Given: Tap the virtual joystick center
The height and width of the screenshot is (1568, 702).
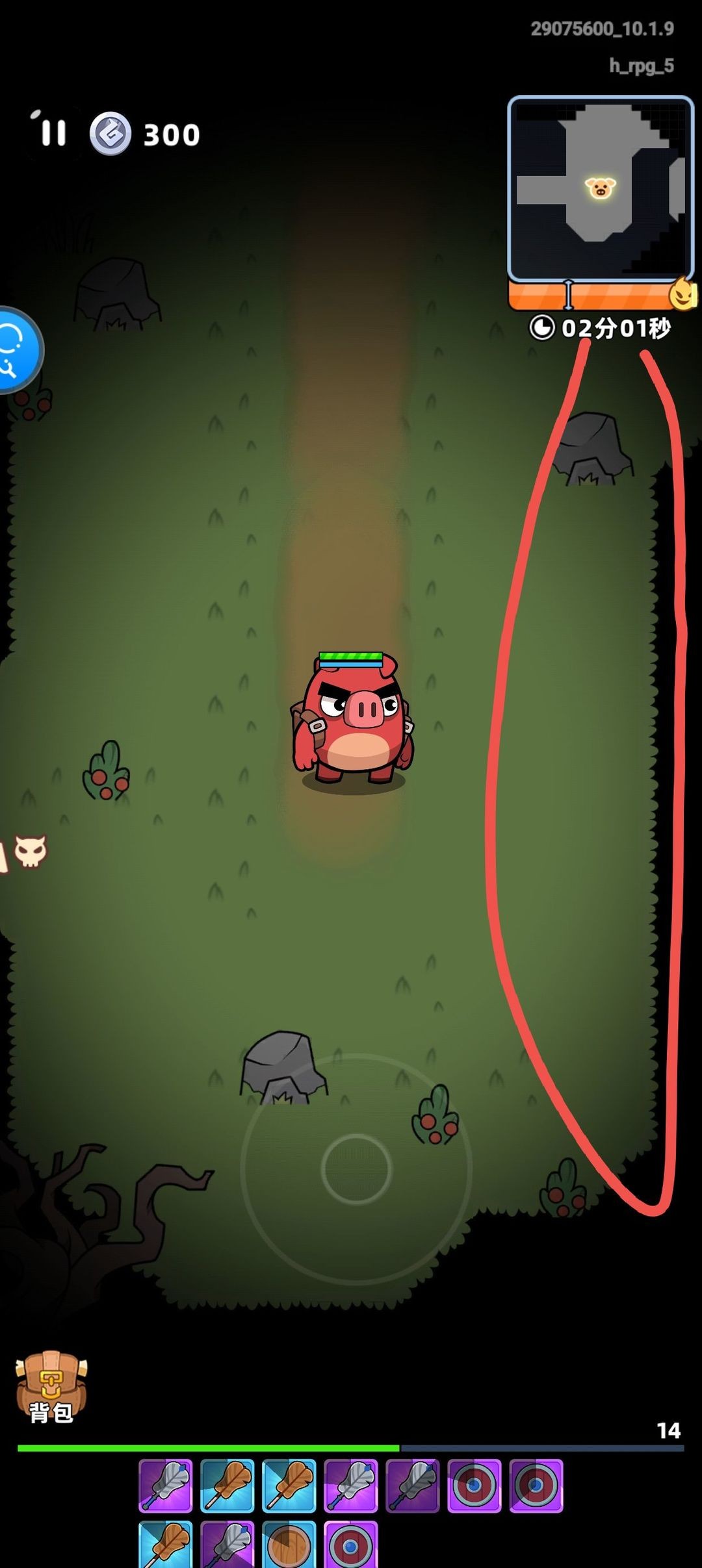Looking at the screenshot, I should coord(356,1169).
